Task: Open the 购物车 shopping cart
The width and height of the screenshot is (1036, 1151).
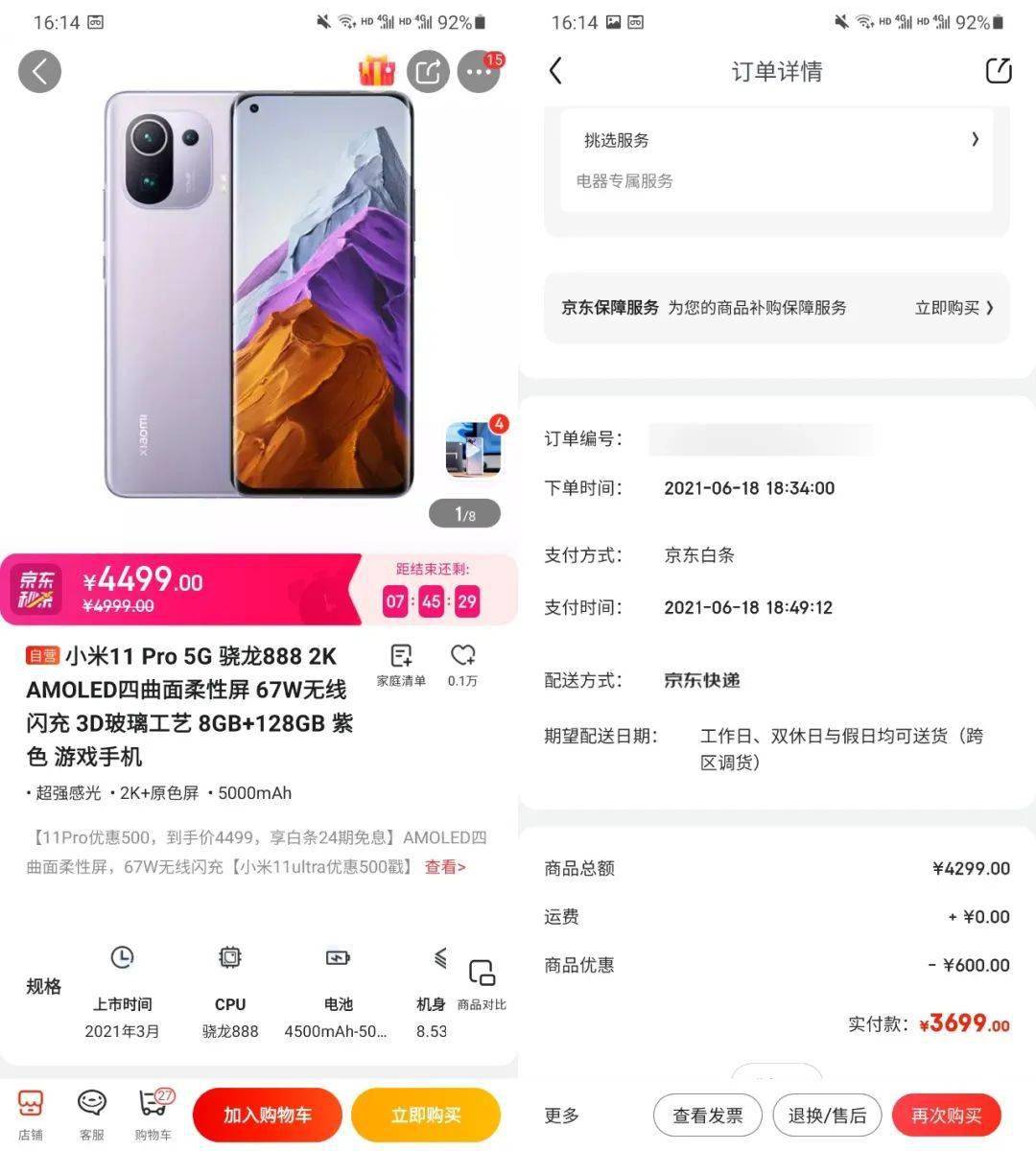Action: [153, 1114]
